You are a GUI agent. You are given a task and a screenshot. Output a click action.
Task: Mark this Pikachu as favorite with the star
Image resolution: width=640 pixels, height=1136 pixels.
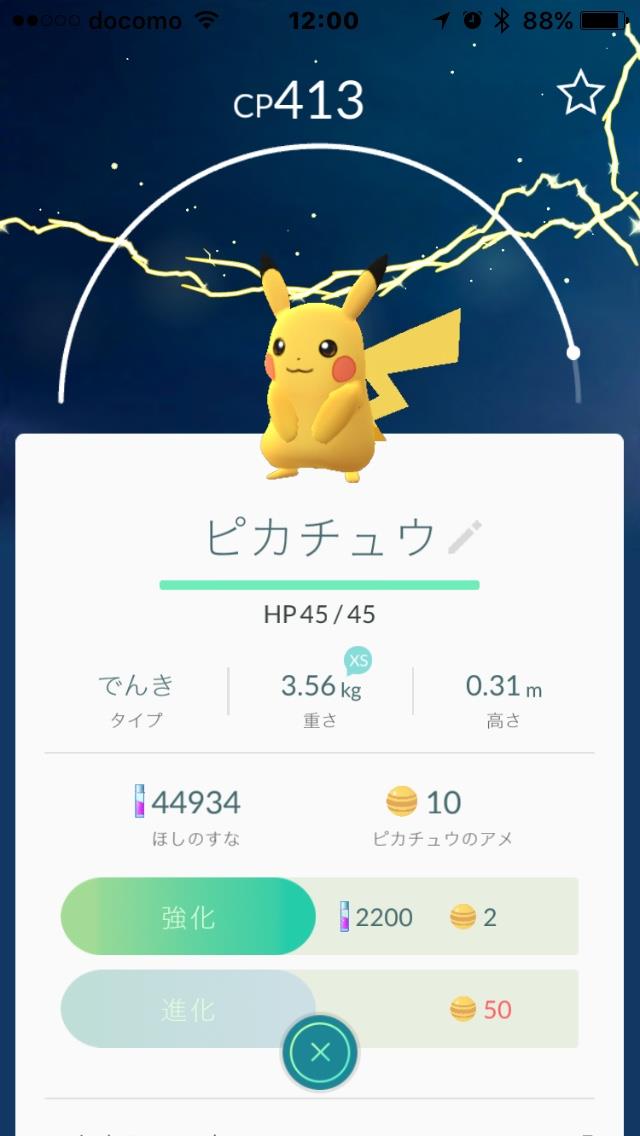(x=581, y=92)
